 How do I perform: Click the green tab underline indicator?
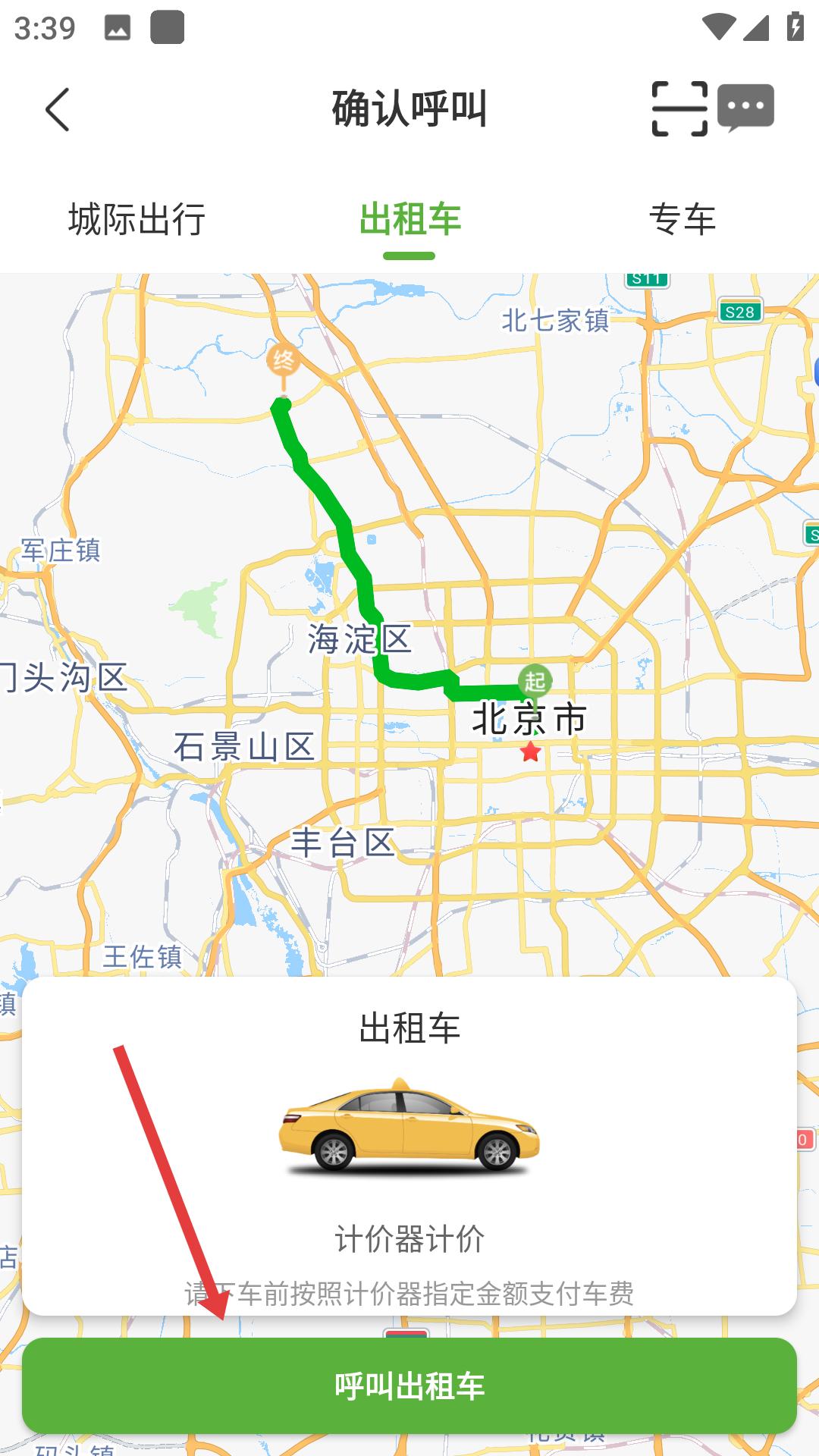[x=409, y=256]
